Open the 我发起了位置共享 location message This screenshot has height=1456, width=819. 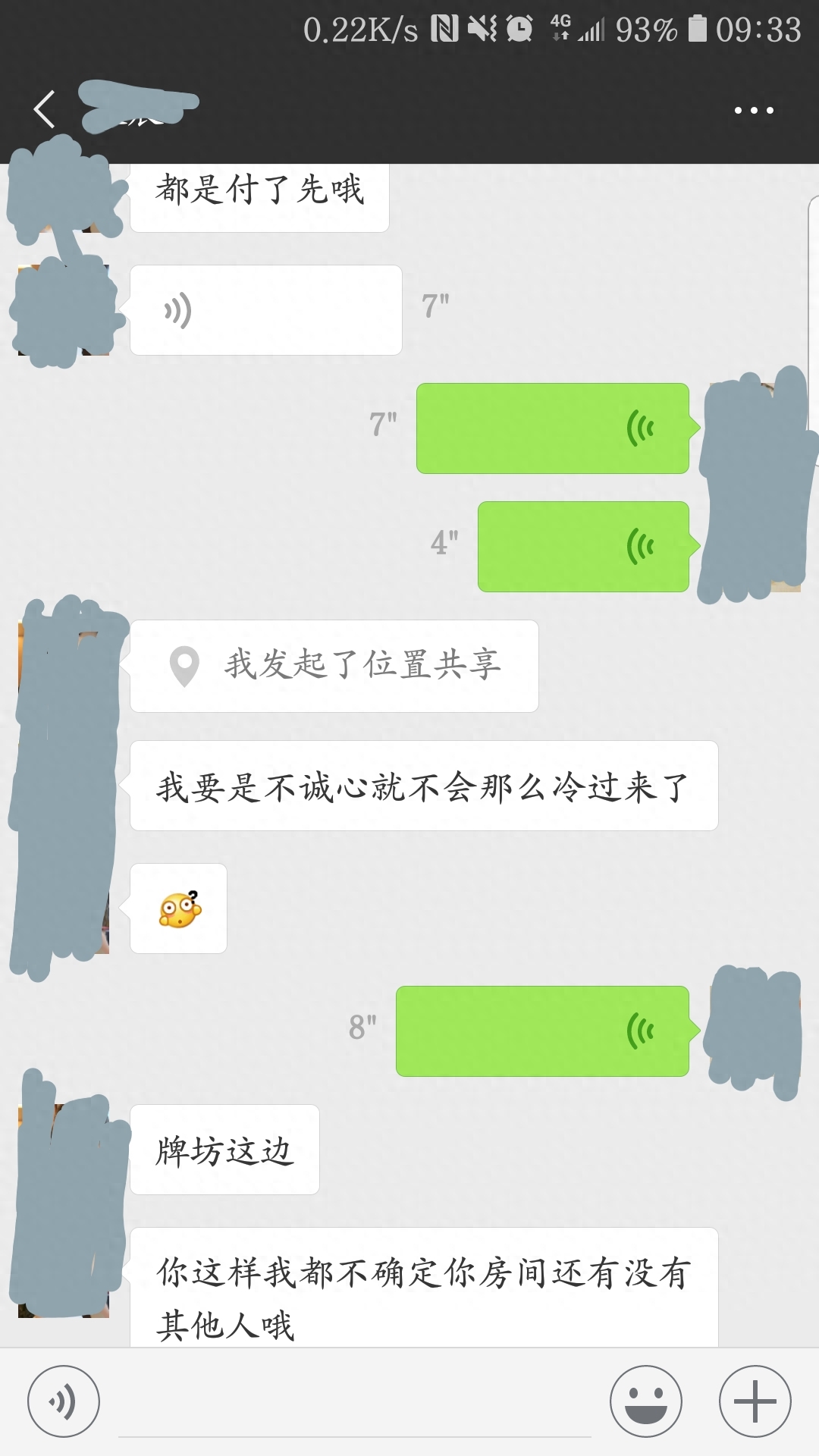(x=334, y=666)
